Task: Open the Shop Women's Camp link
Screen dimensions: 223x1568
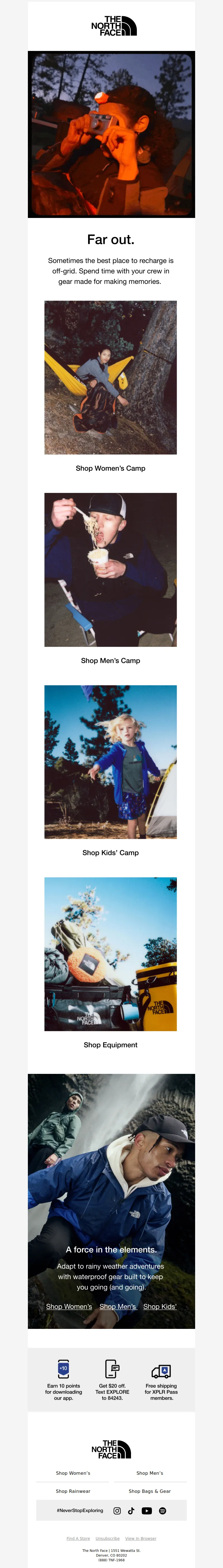Action: (x=110, y=468)
